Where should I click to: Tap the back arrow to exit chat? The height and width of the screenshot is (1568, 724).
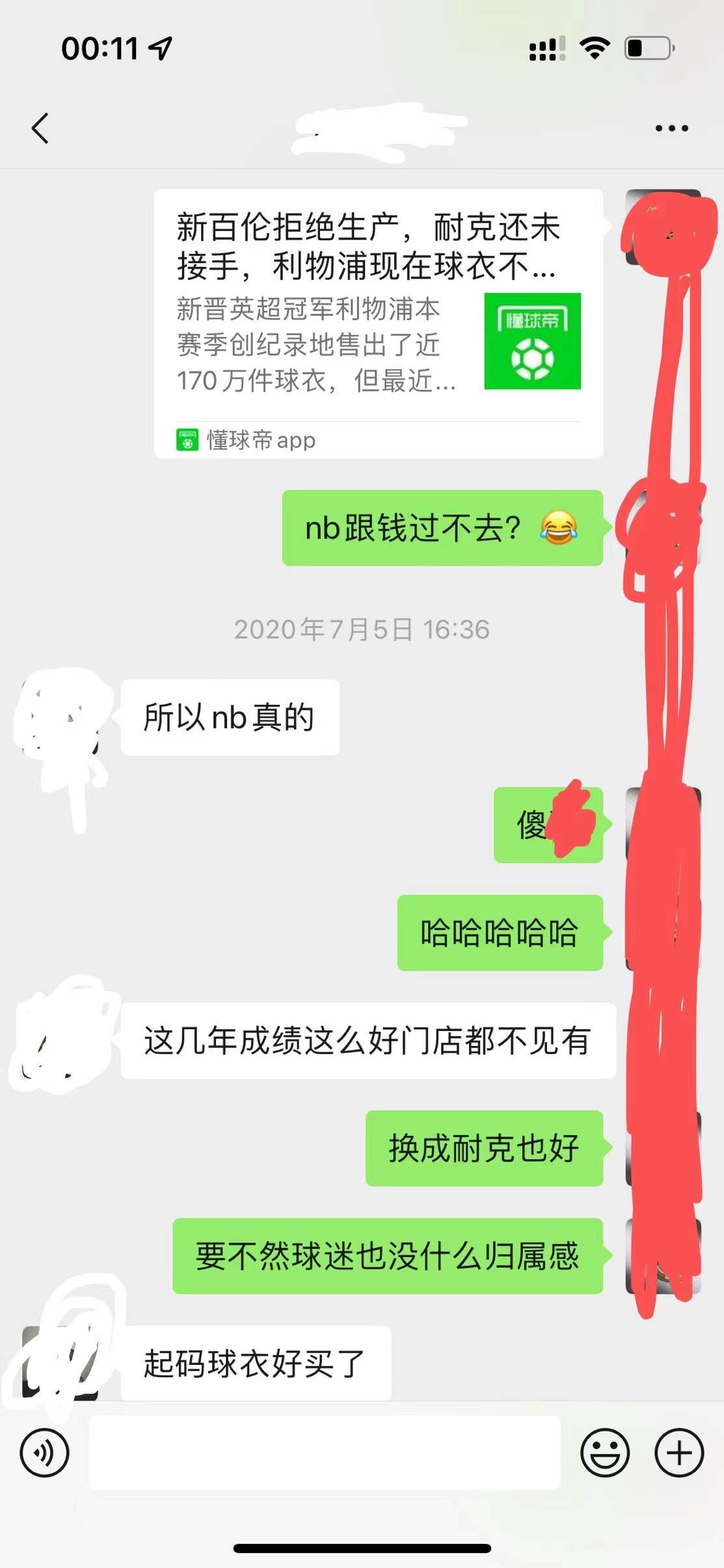(x=41, y=128)
